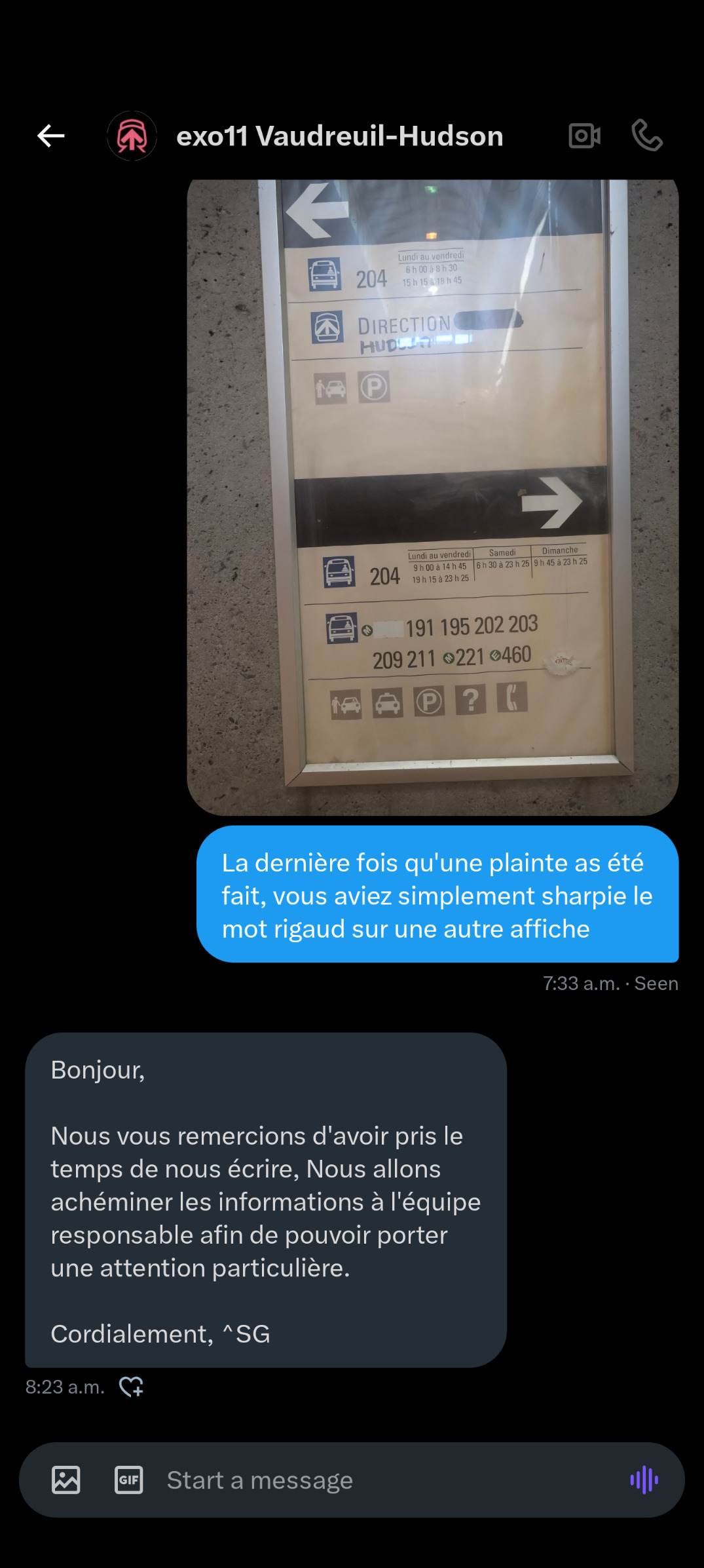Screen dimensions: 704x1568
Task: Attach an image to the message
Action: point(66,1480)
